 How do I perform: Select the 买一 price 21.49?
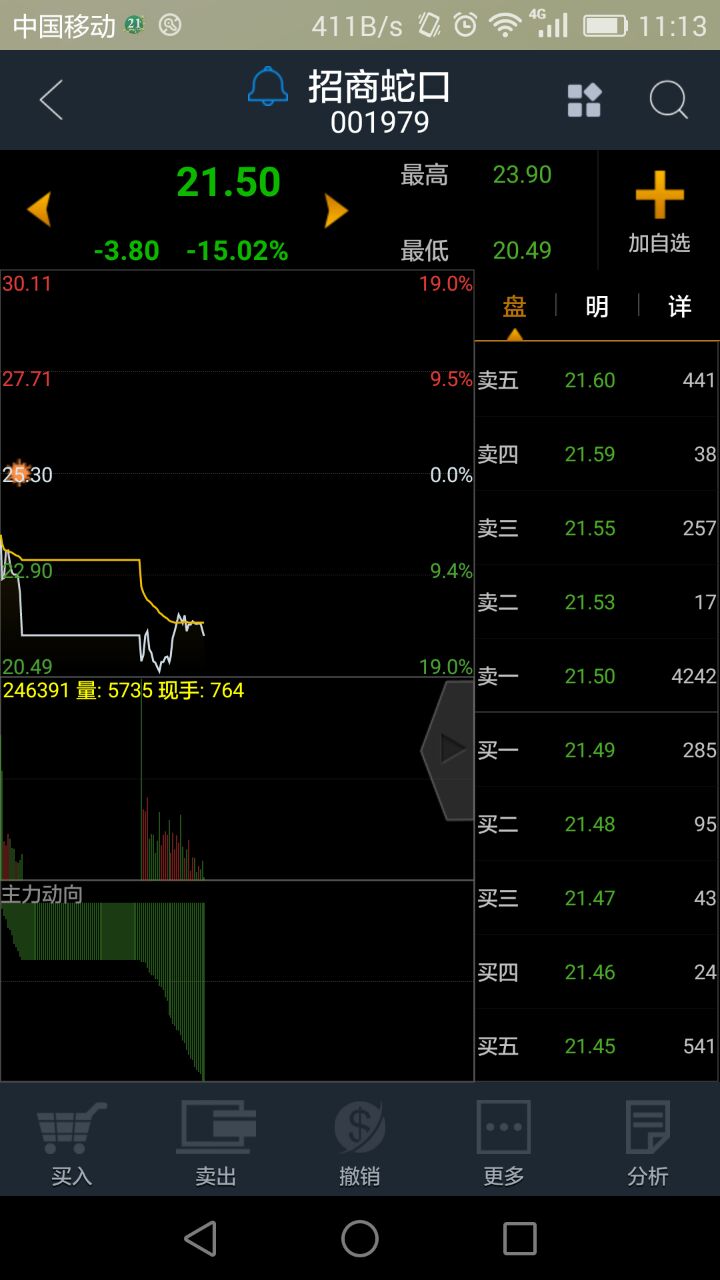click(x=590, y=750)
